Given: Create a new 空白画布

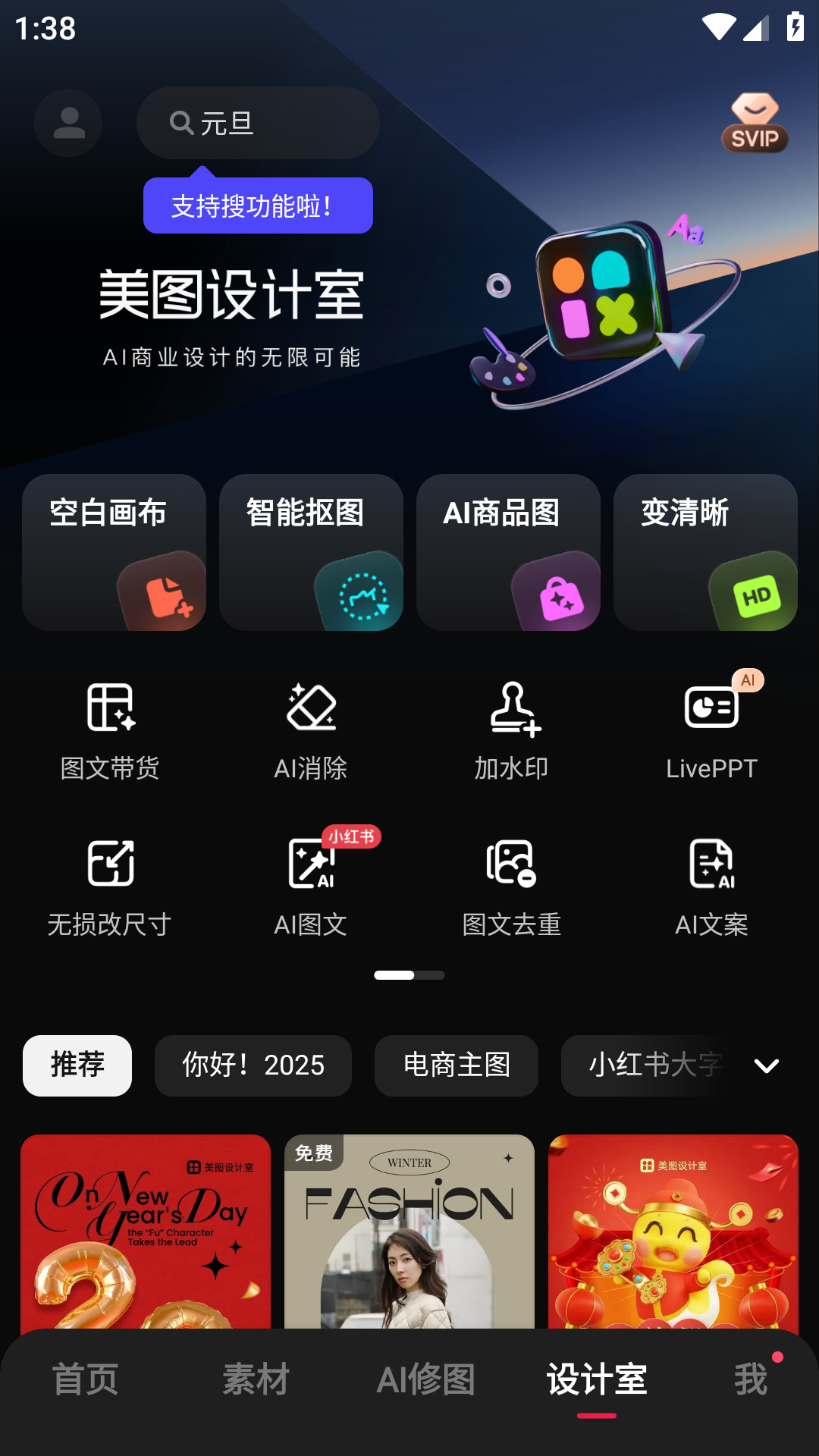Looking at the screenshot, I should tap(114, 552).
